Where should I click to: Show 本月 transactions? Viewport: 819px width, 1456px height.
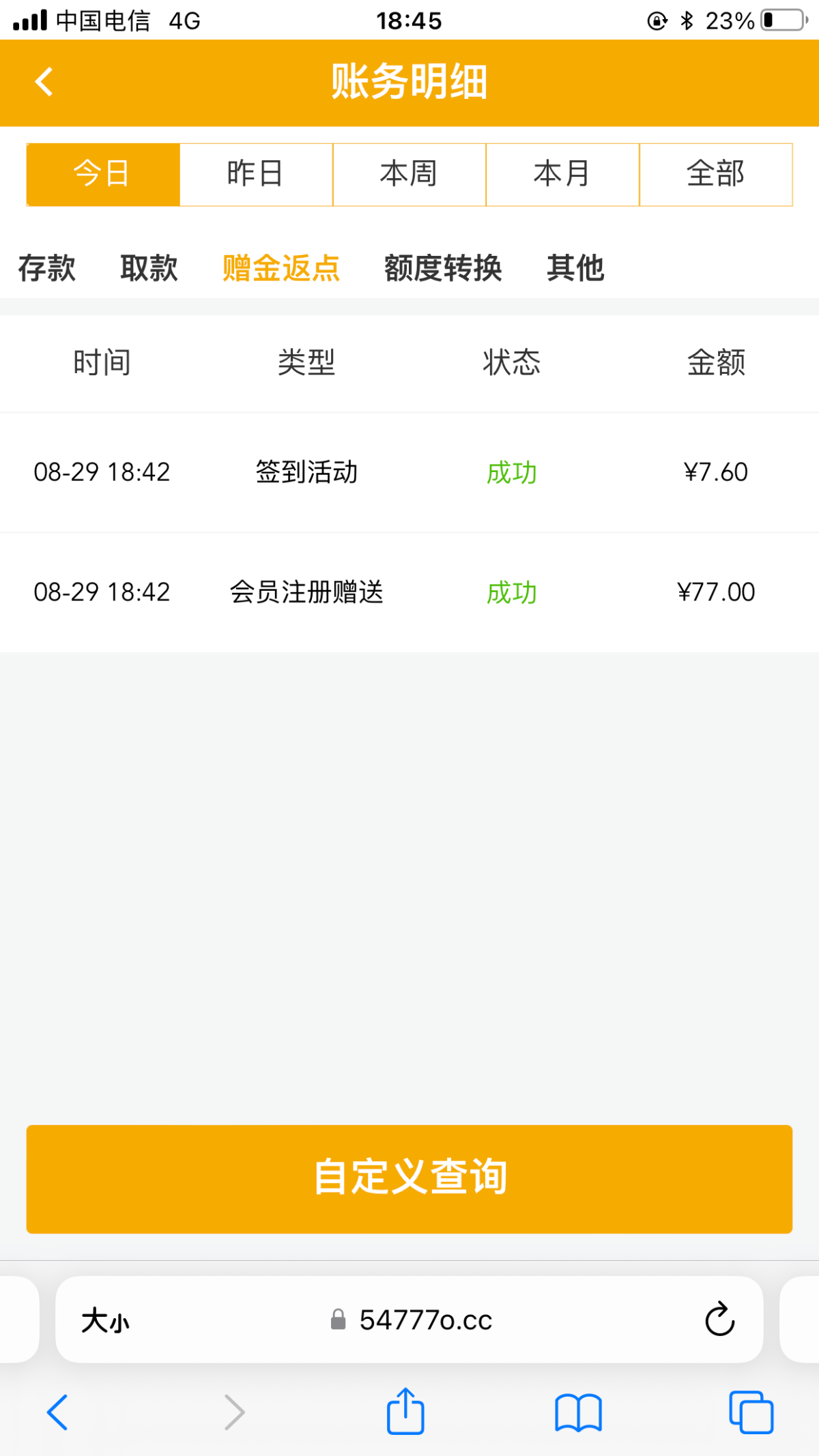pyautogui.click(x=562, y=174)
